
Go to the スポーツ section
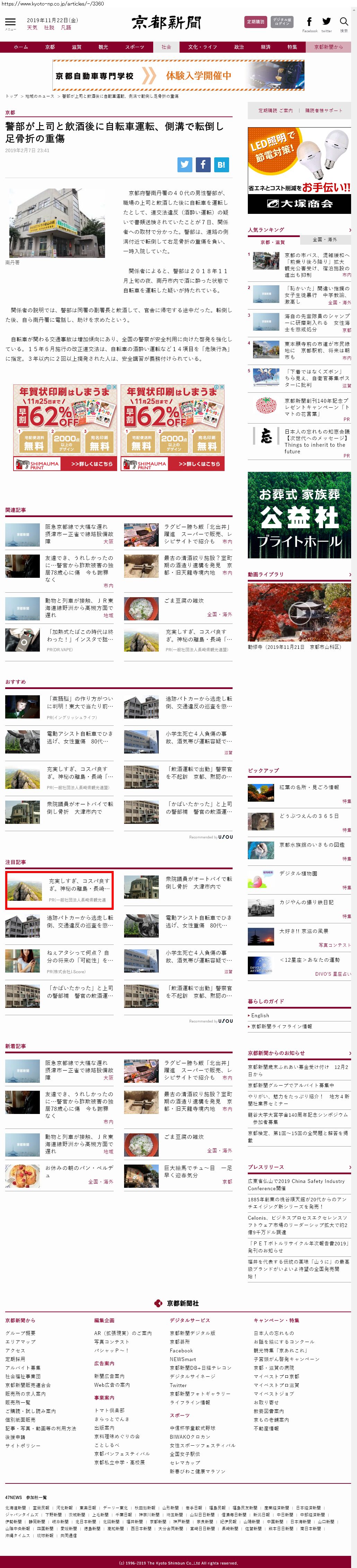(134, 47)
